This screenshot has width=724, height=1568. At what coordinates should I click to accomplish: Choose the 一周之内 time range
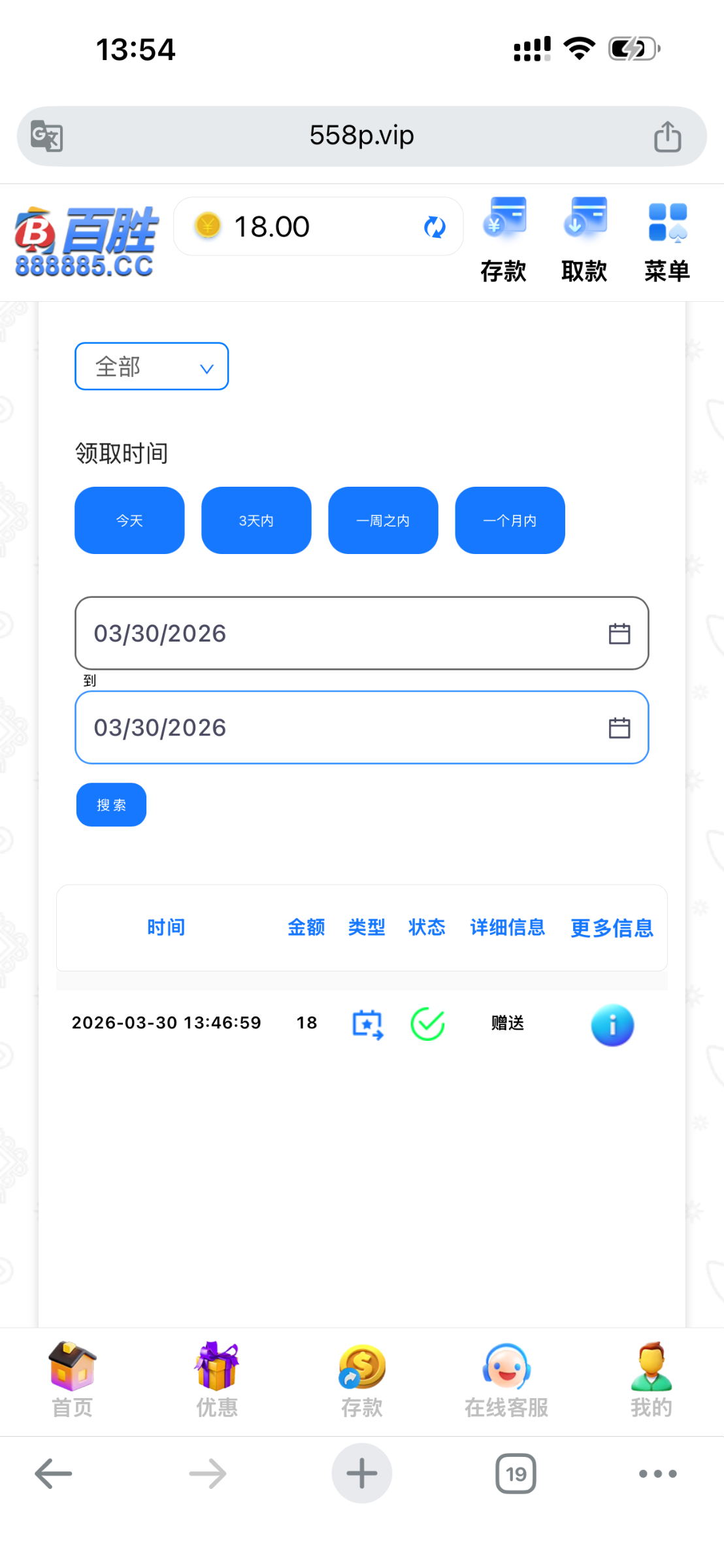point(383,521)
